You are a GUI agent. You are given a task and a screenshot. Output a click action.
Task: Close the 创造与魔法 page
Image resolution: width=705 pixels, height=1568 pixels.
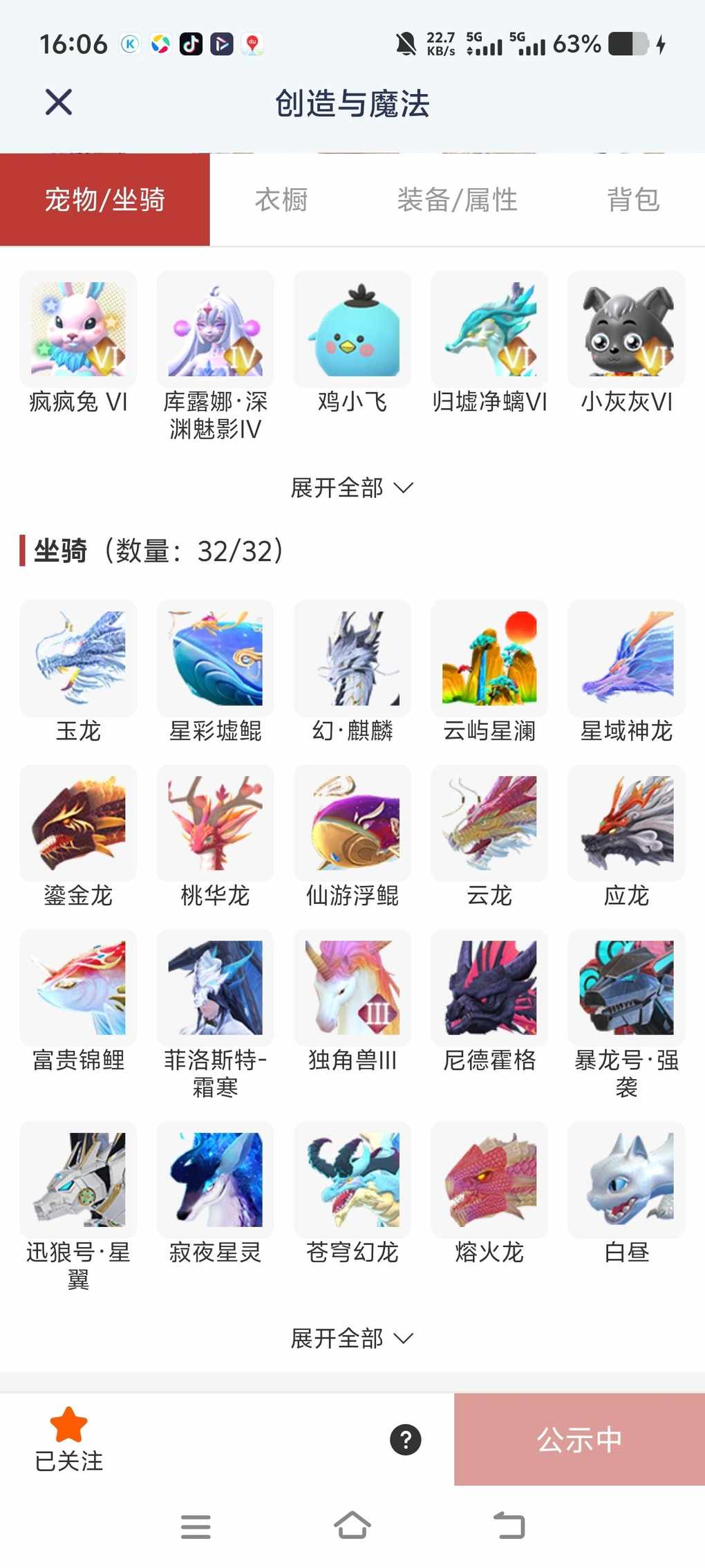(x=59, y=102)
